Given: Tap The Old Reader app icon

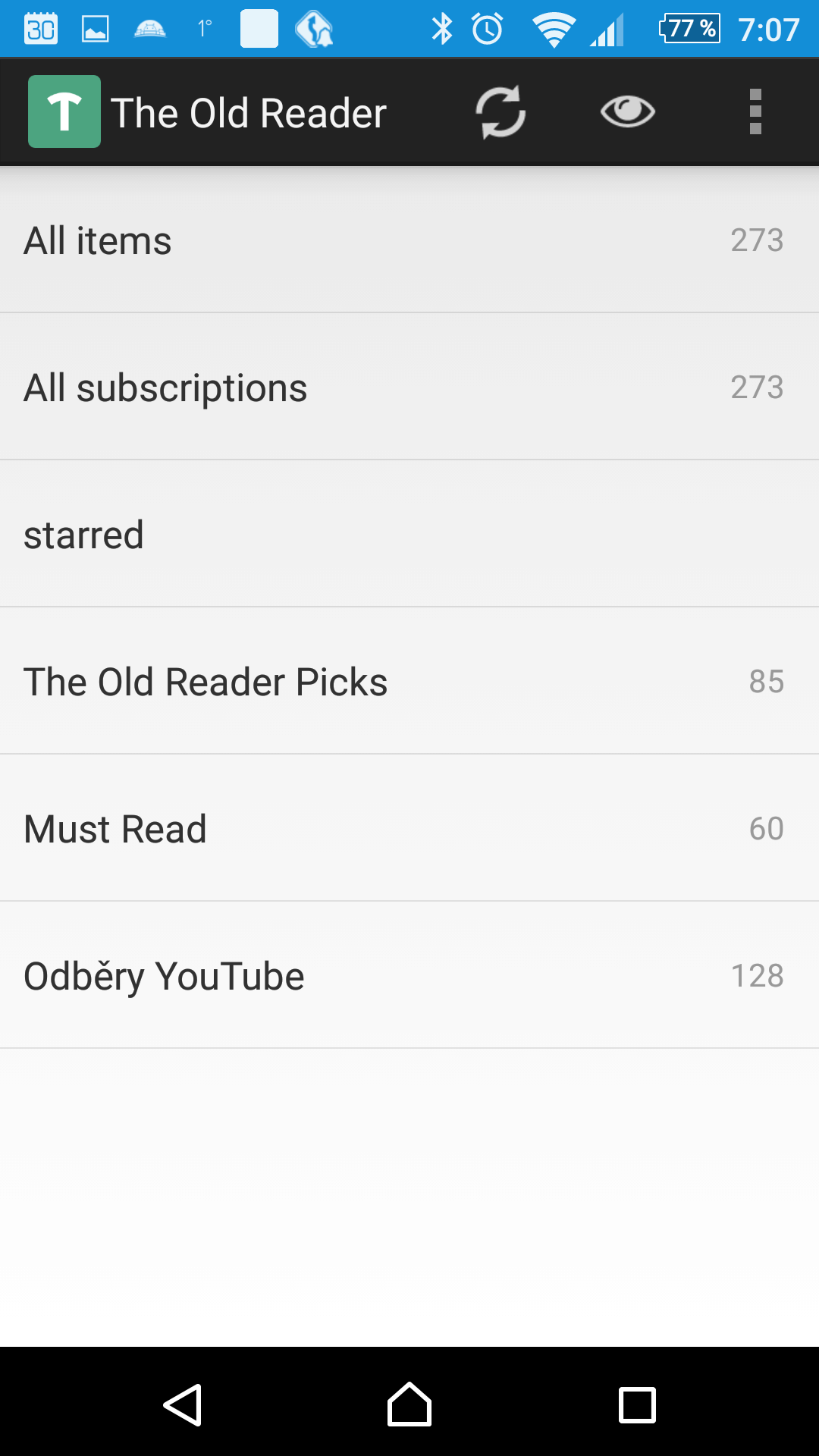Looking at the screenshot, I should [64, 111].
